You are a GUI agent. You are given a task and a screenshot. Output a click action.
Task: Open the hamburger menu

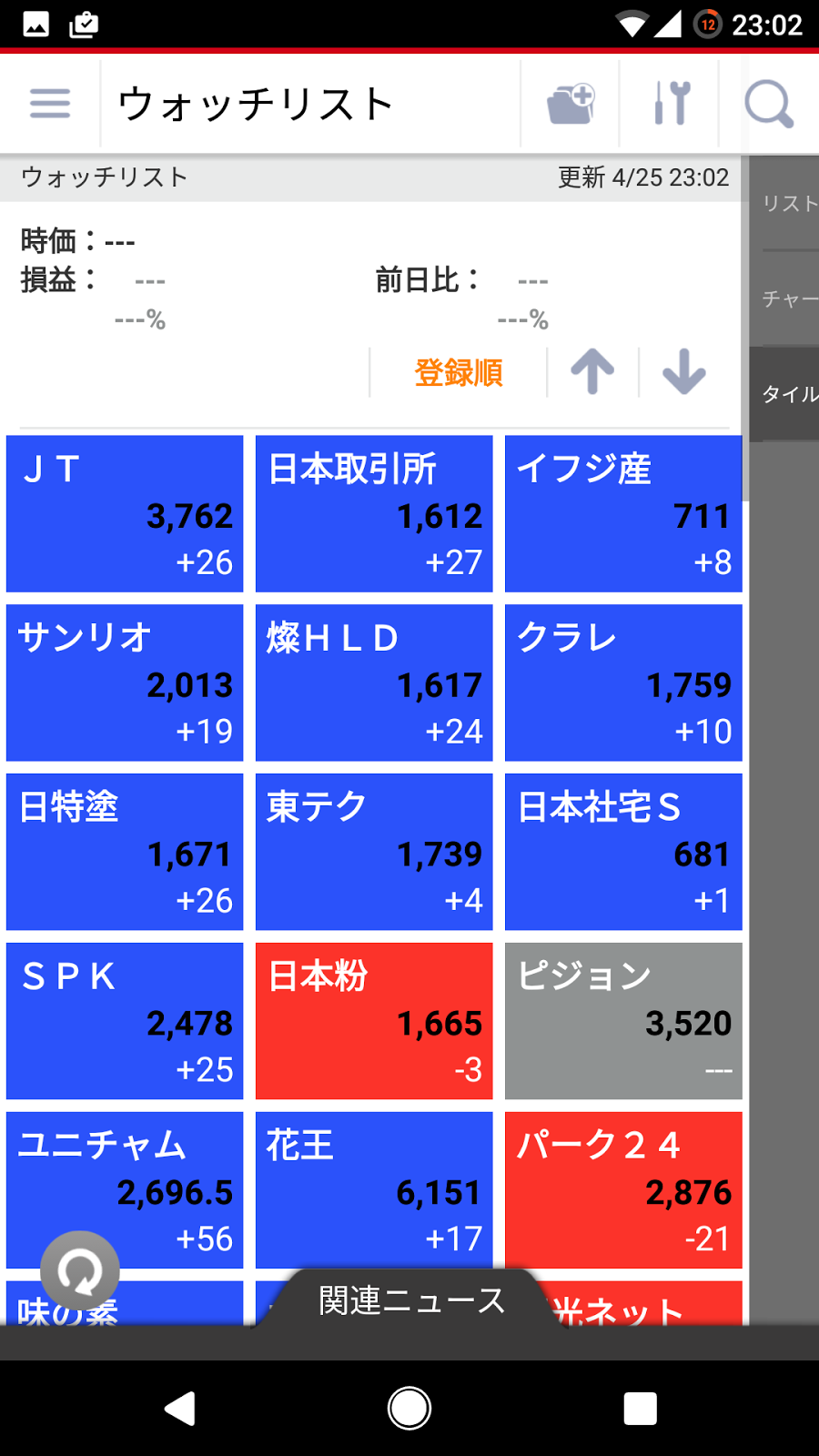coord(50,104)
